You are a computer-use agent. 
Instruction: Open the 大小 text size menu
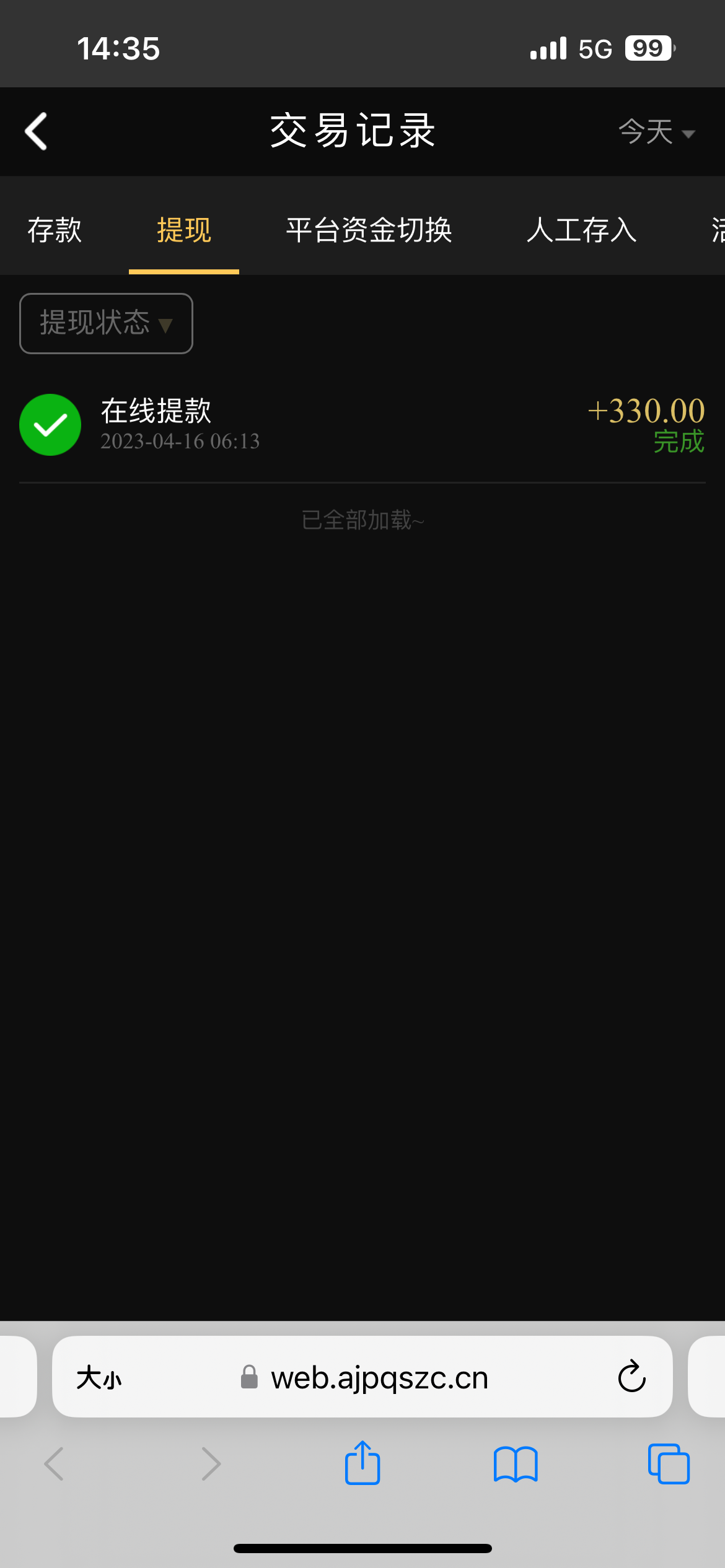(x=101, y=1377)
